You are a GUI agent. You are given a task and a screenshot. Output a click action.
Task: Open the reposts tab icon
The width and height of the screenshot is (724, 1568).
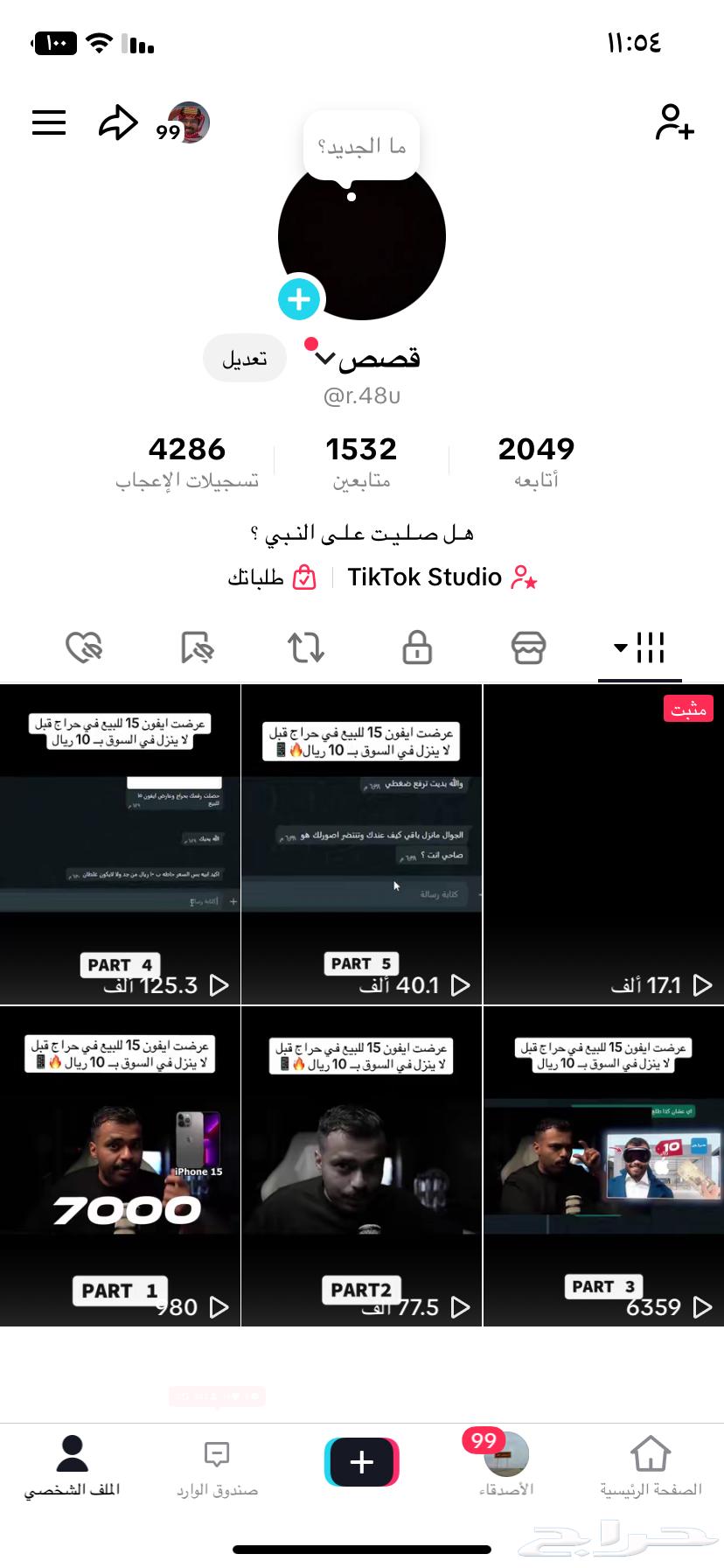click(306, 647)
